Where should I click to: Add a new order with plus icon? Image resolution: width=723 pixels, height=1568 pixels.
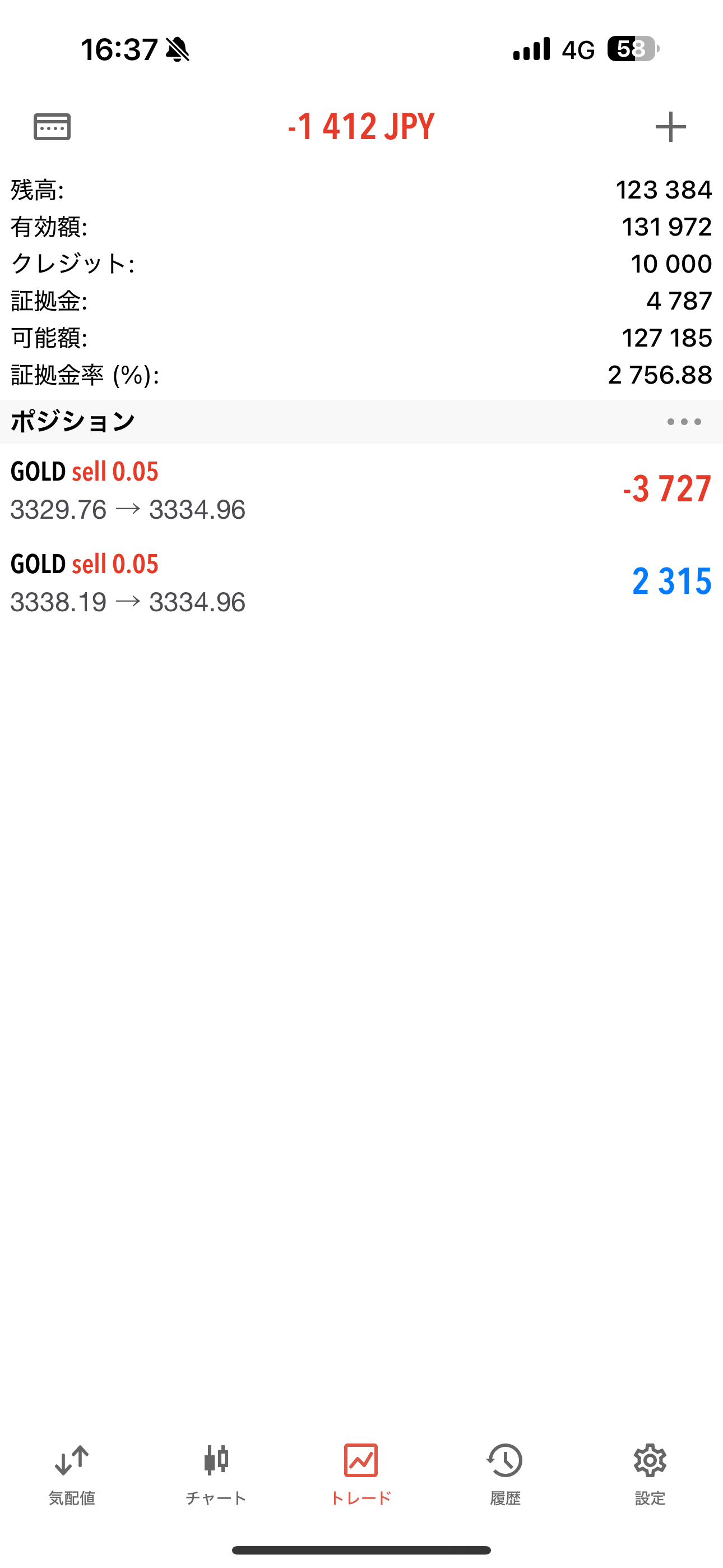click(671, 127)
